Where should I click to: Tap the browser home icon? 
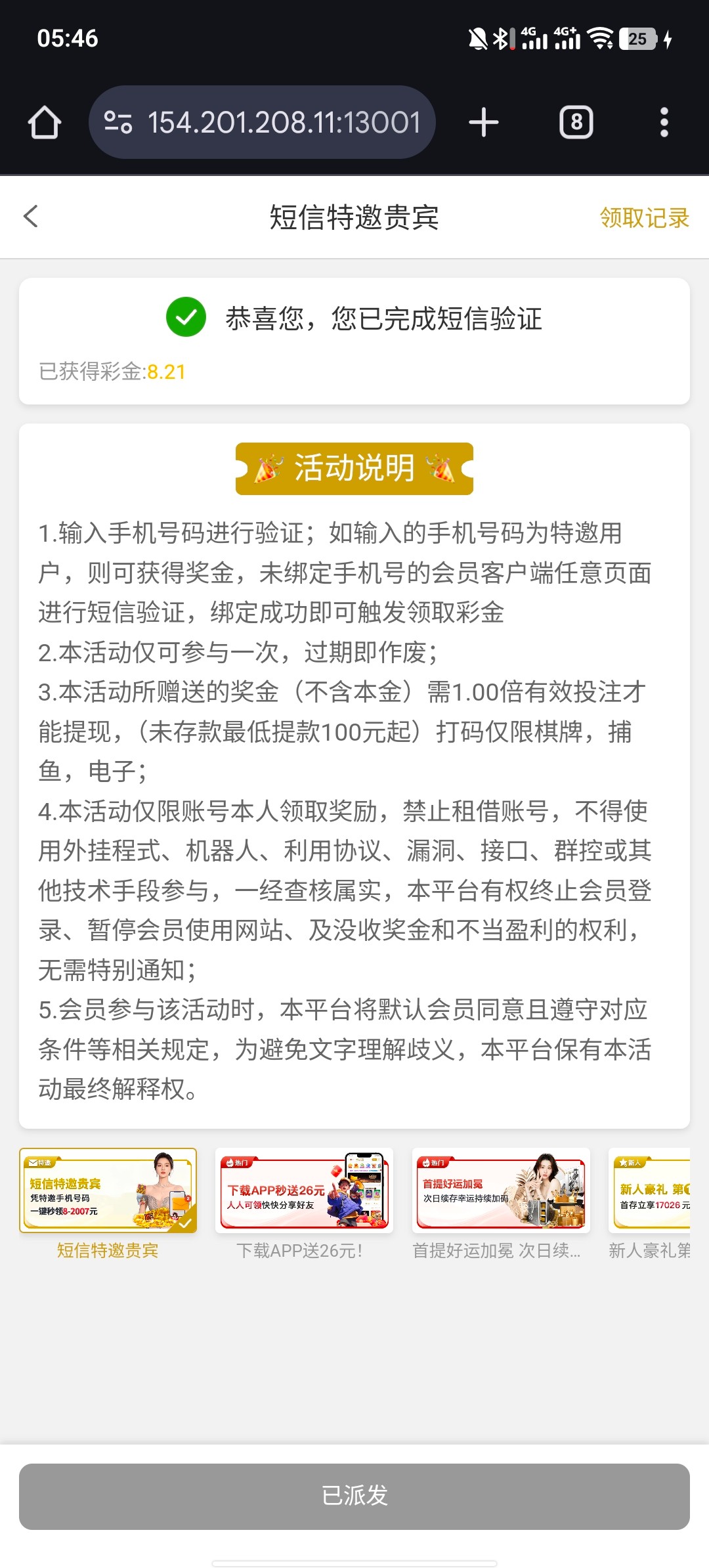[x=45, y=122]
